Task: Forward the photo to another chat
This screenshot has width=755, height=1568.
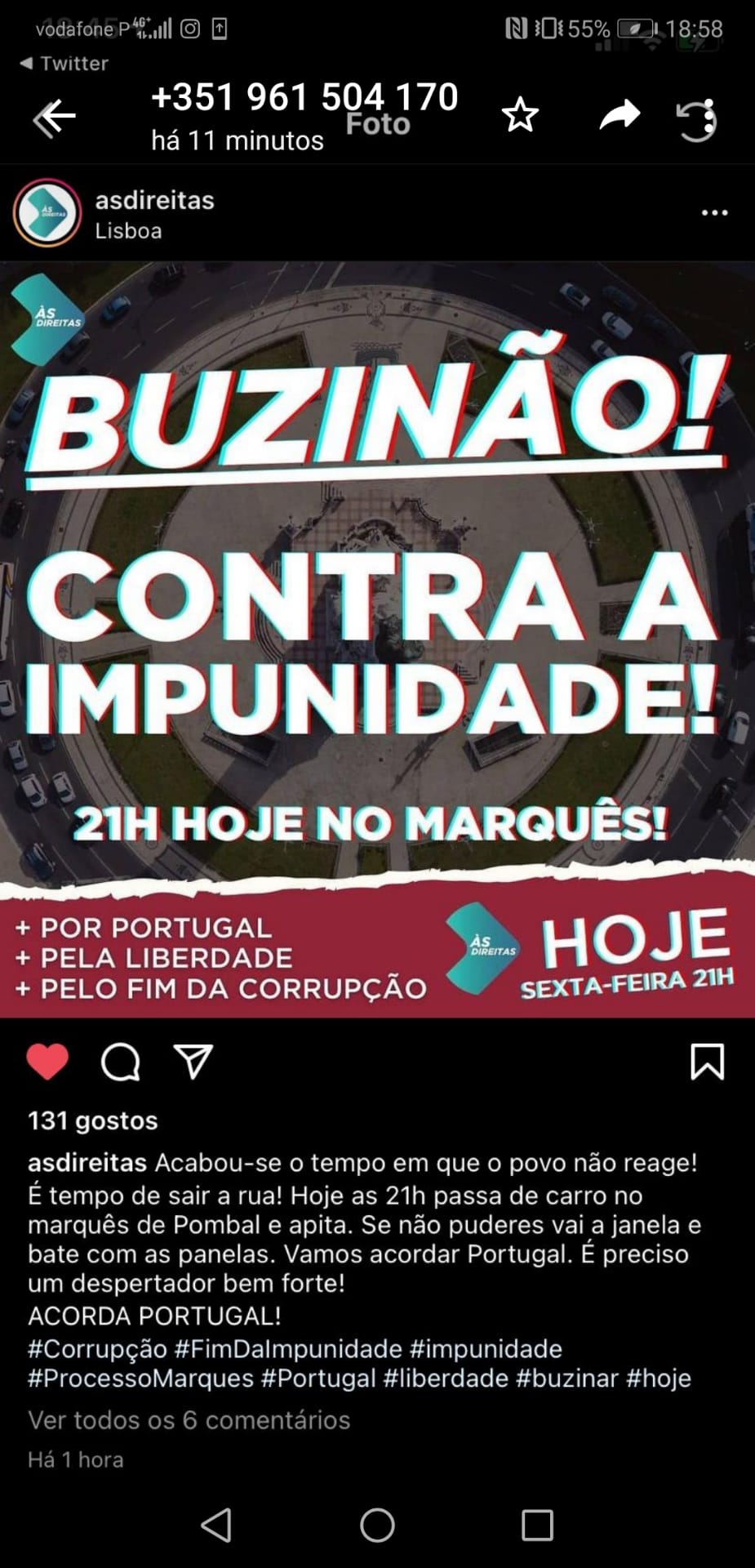Action: [x=619, y=116]
